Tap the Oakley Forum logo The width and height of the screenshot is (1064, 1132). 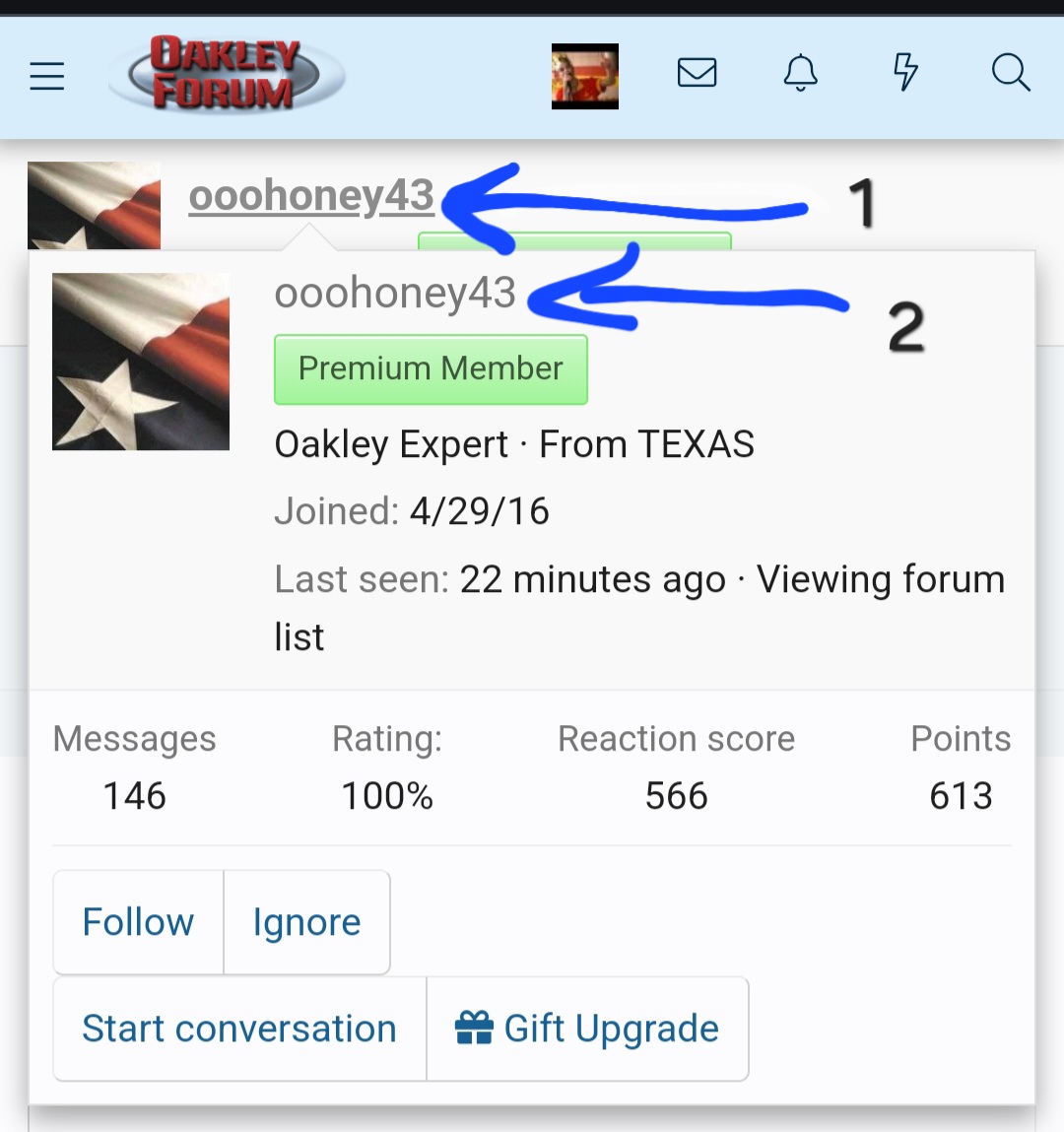pos(226,74)
